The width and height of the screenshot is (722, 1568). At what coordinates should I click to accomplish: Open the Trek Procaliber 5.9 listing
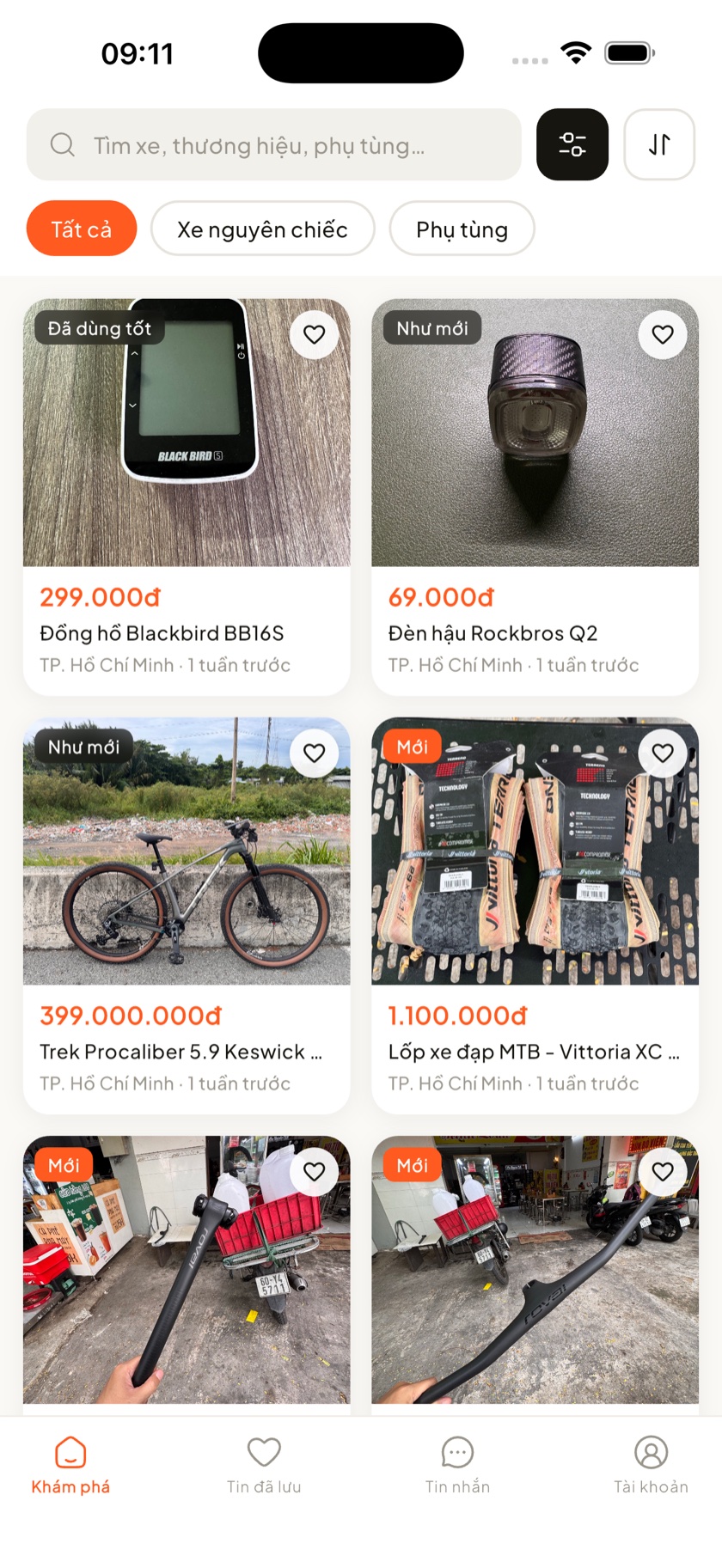tap(187, 915)
